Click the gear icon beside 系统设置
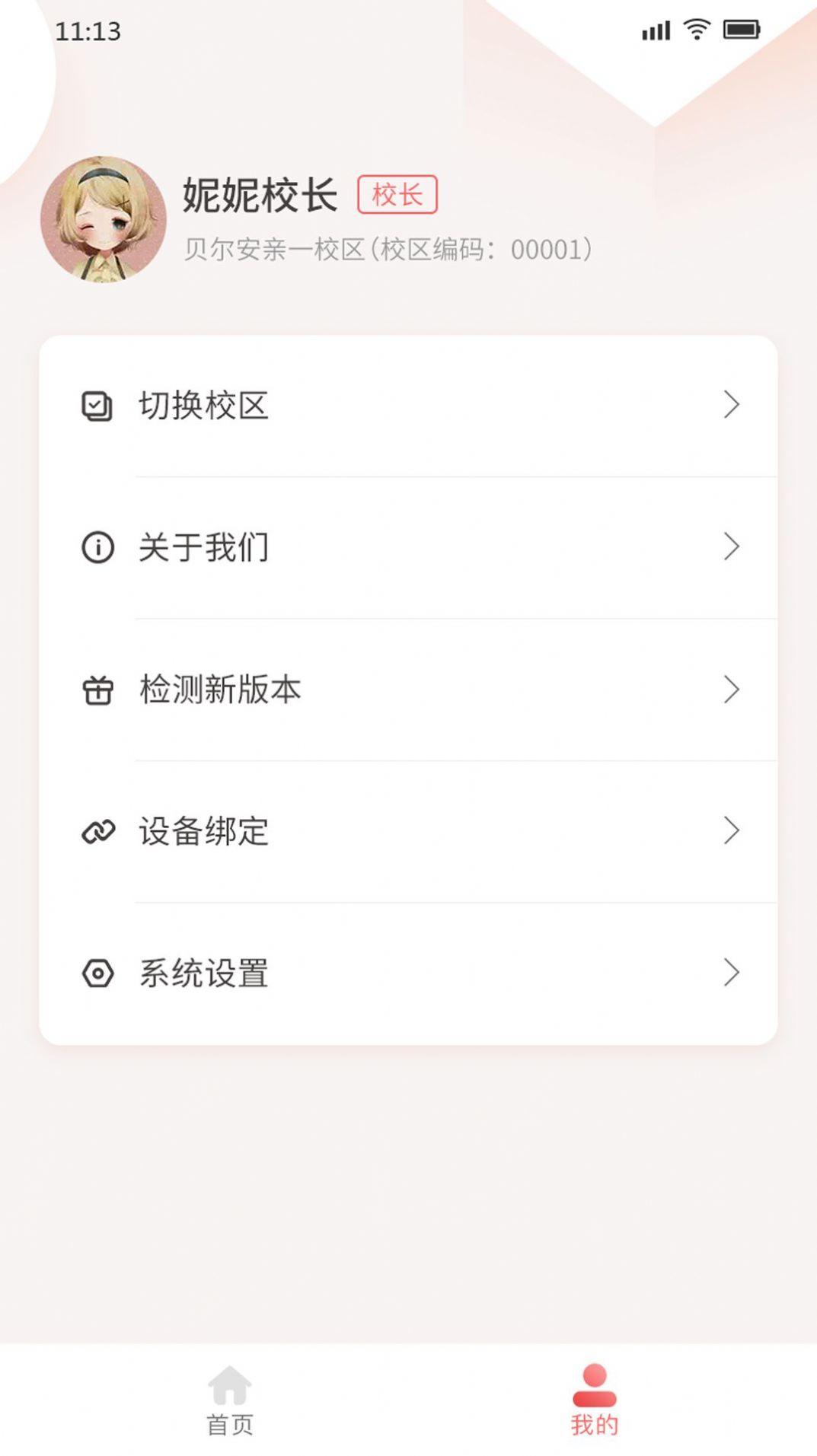The width and height of the screenshot is (817, 1456). tap(96, 974)
